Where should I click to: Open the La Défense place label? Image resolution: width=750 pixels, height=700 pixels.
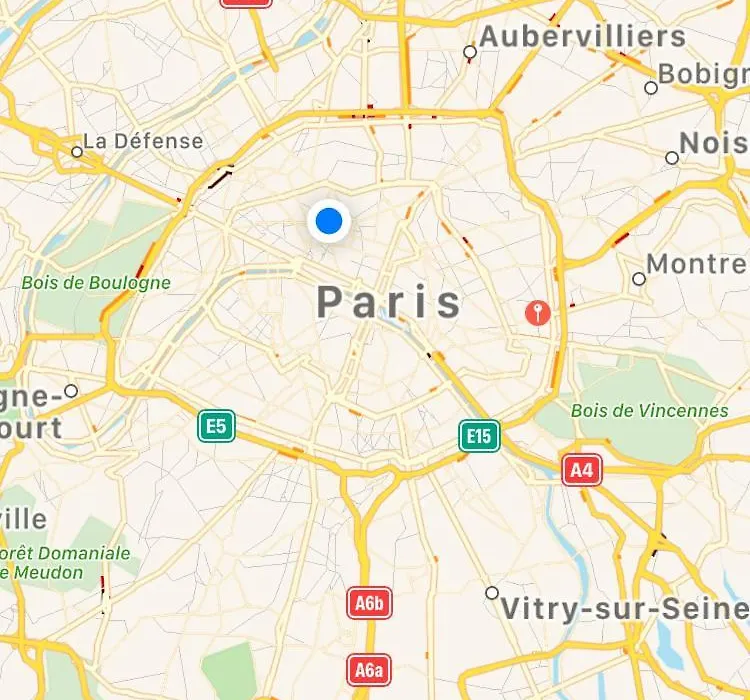[142, 141]
